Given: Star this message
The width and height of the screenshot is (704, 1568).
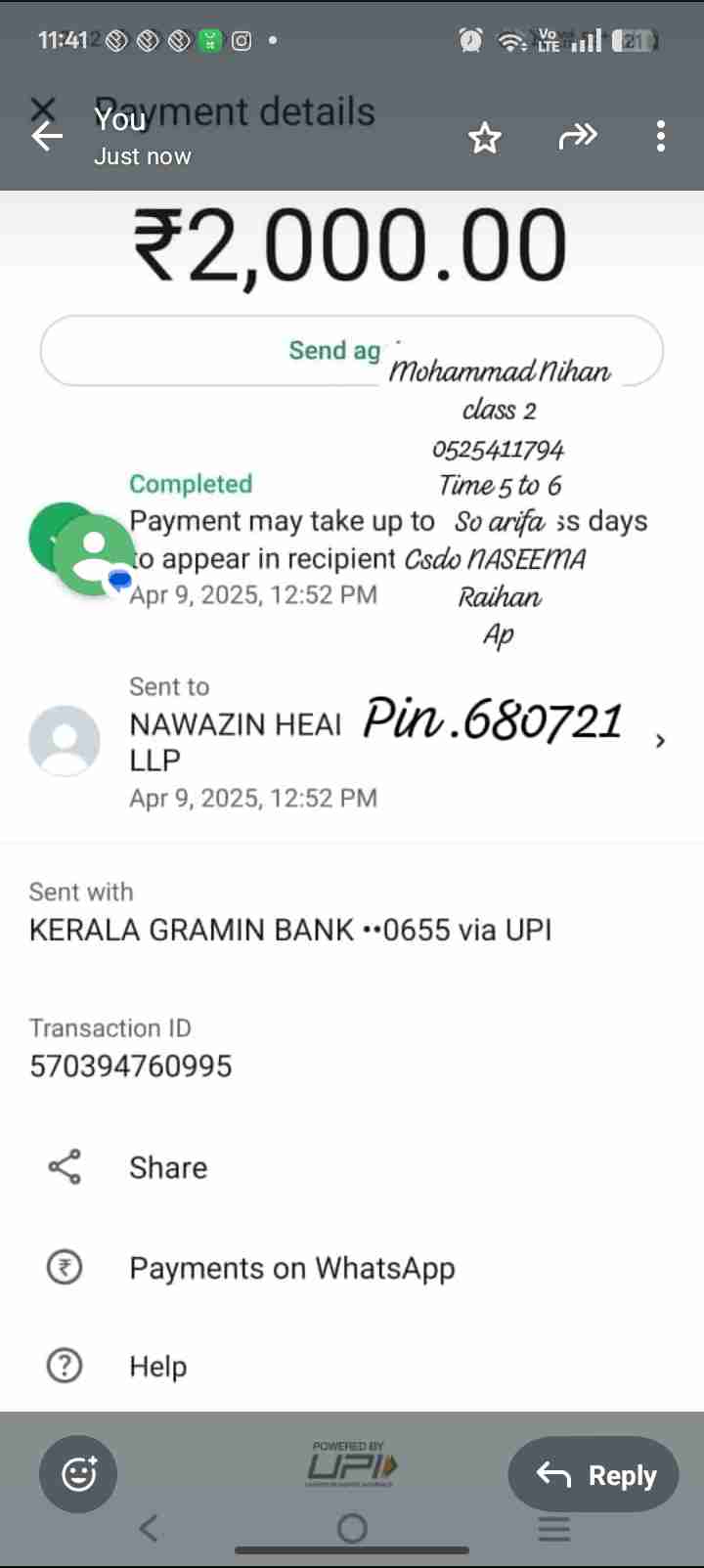Looking at the screenshot, I should tap(484, 137).
